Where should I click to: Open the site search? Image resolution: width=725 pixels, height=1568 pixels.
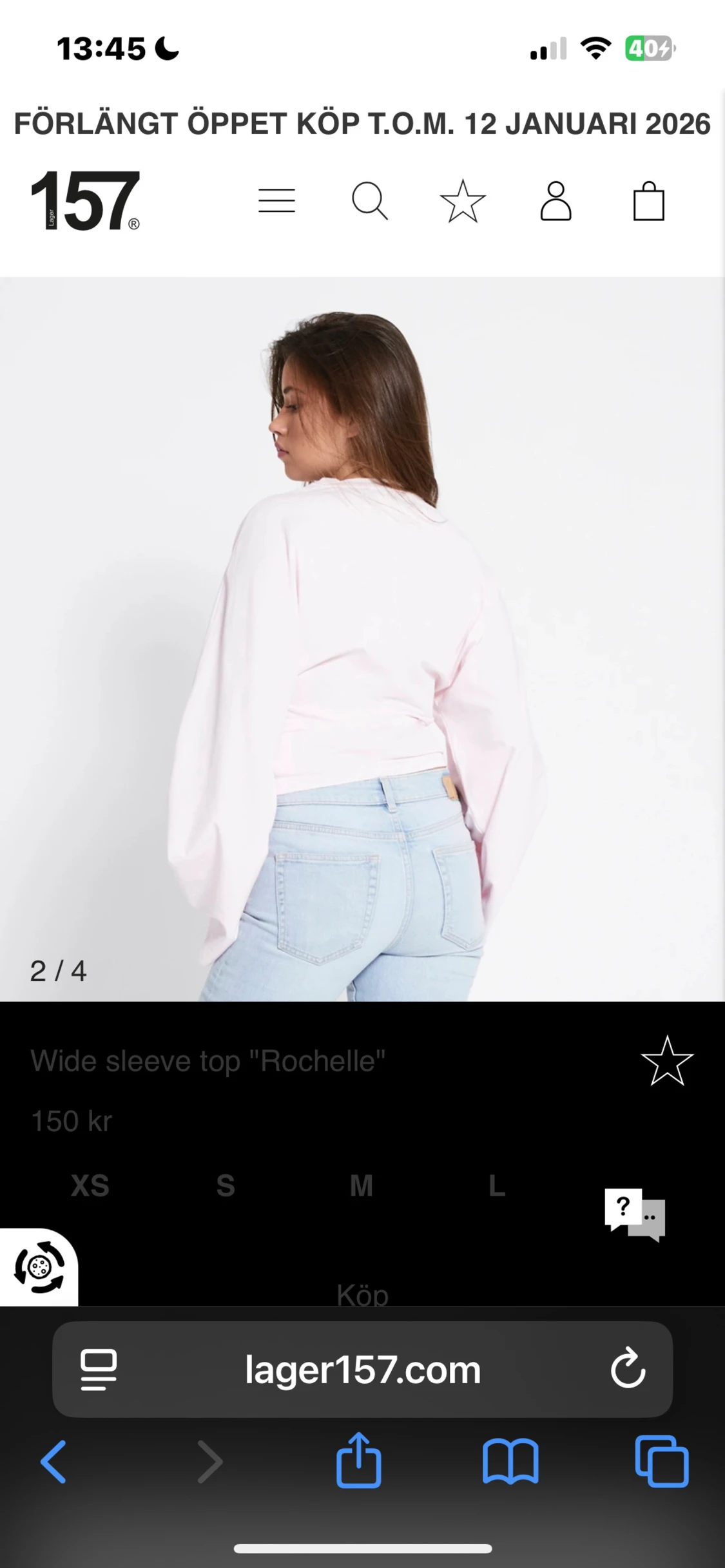(370, 201)
